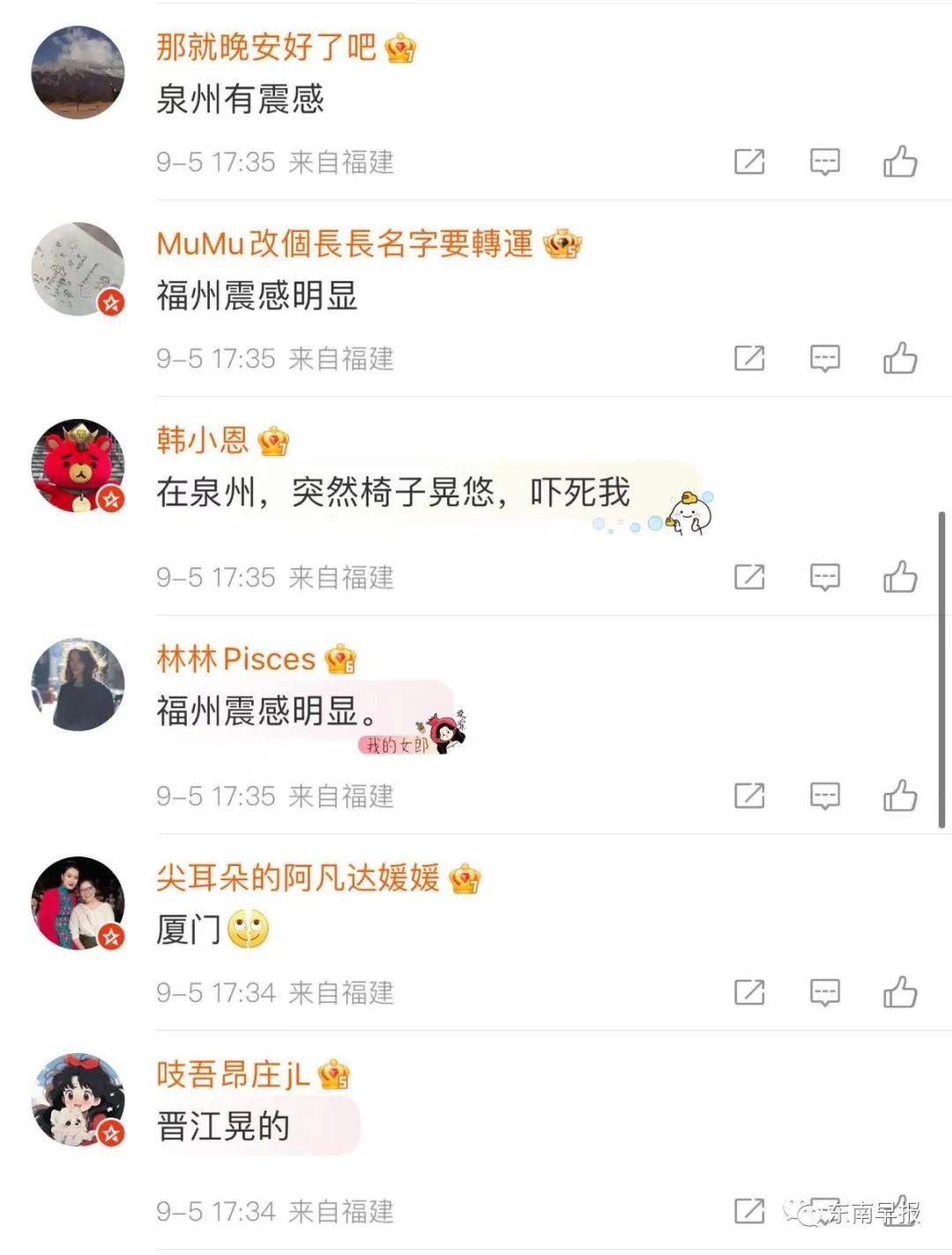Like 韩小恩's comment about the chair shaking
Screen dimensions: 952x1255
point(900,578)
